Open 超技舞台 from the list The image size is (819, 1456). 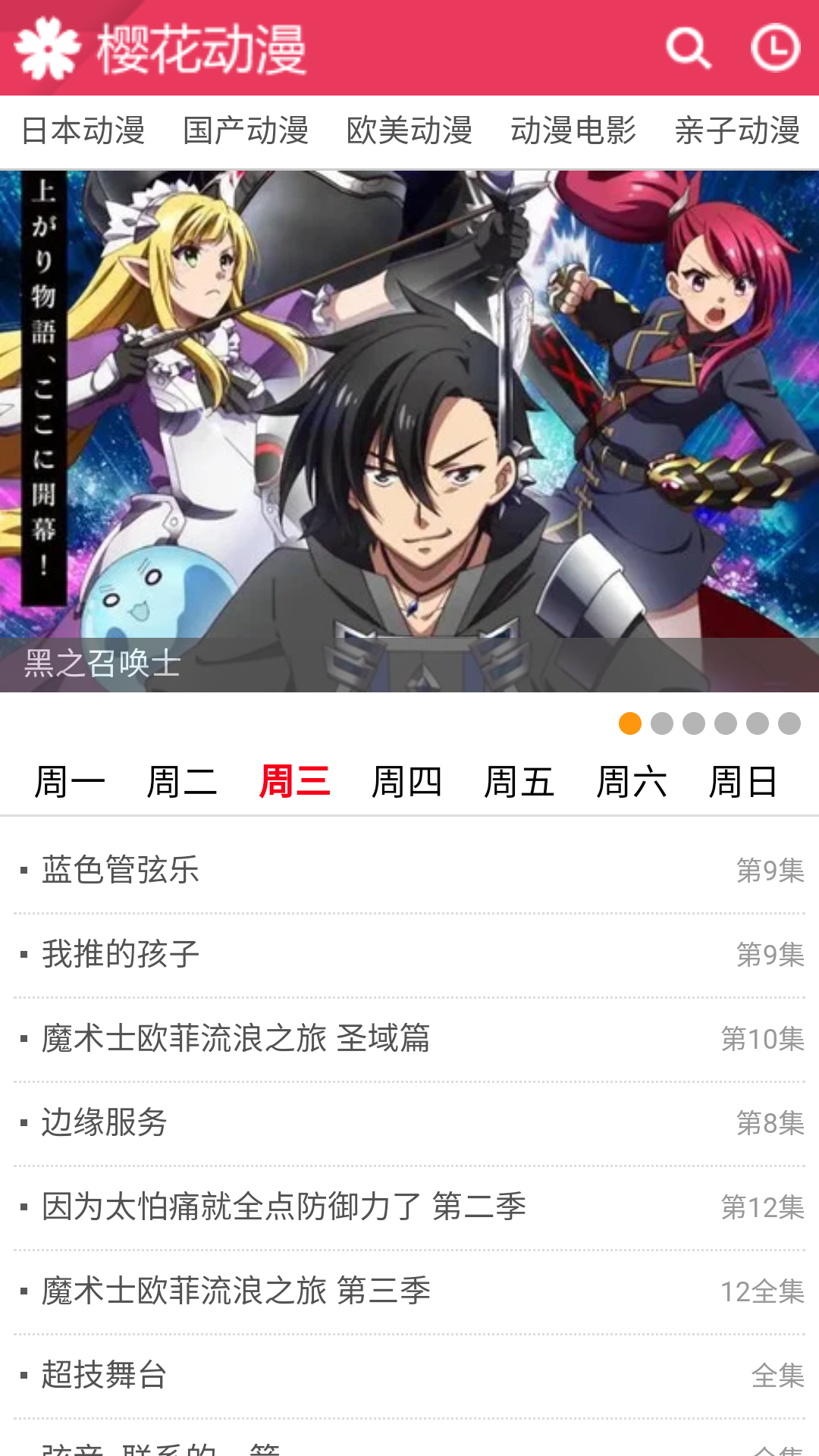pyautogui.click(x=105, y=1375)
